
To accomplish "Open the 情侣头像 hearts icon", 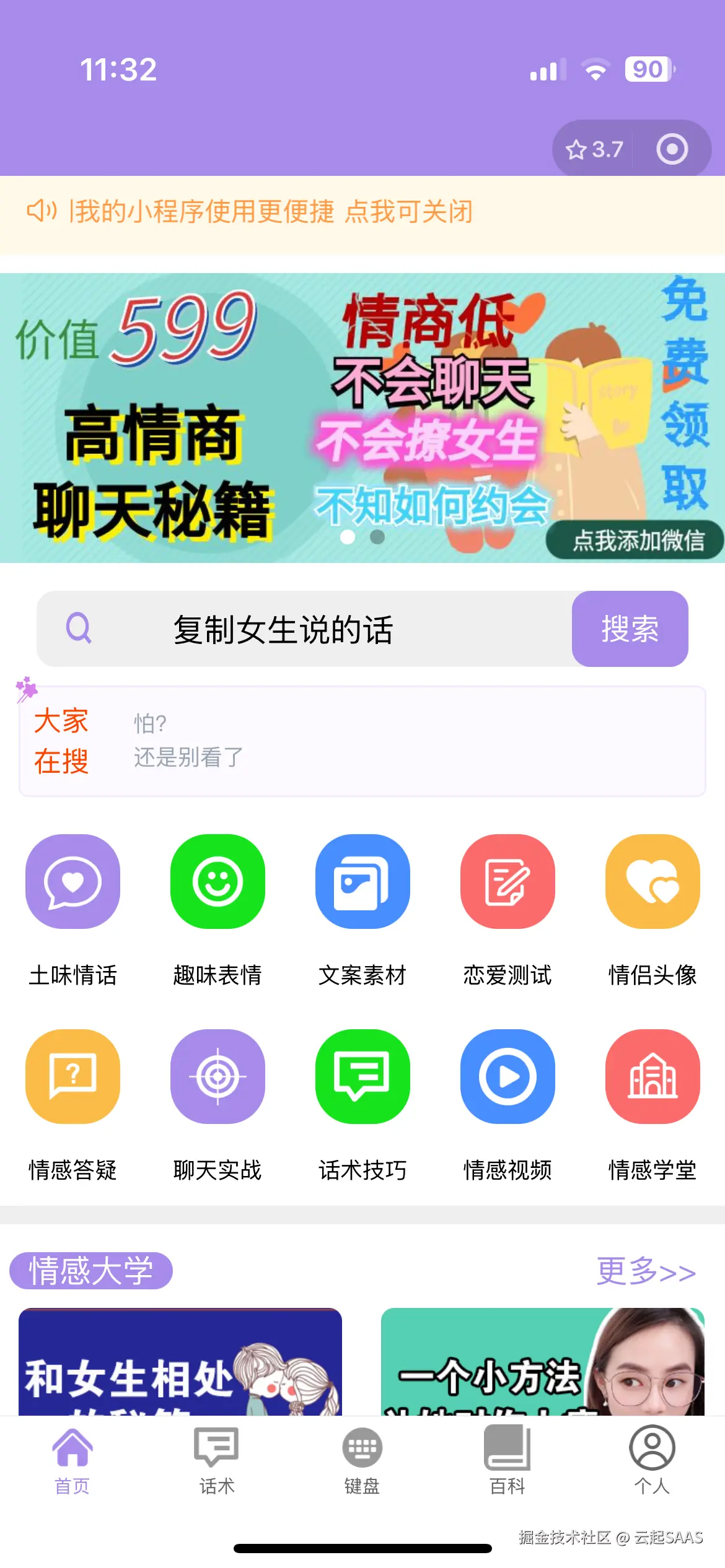I will coord(652,883).
